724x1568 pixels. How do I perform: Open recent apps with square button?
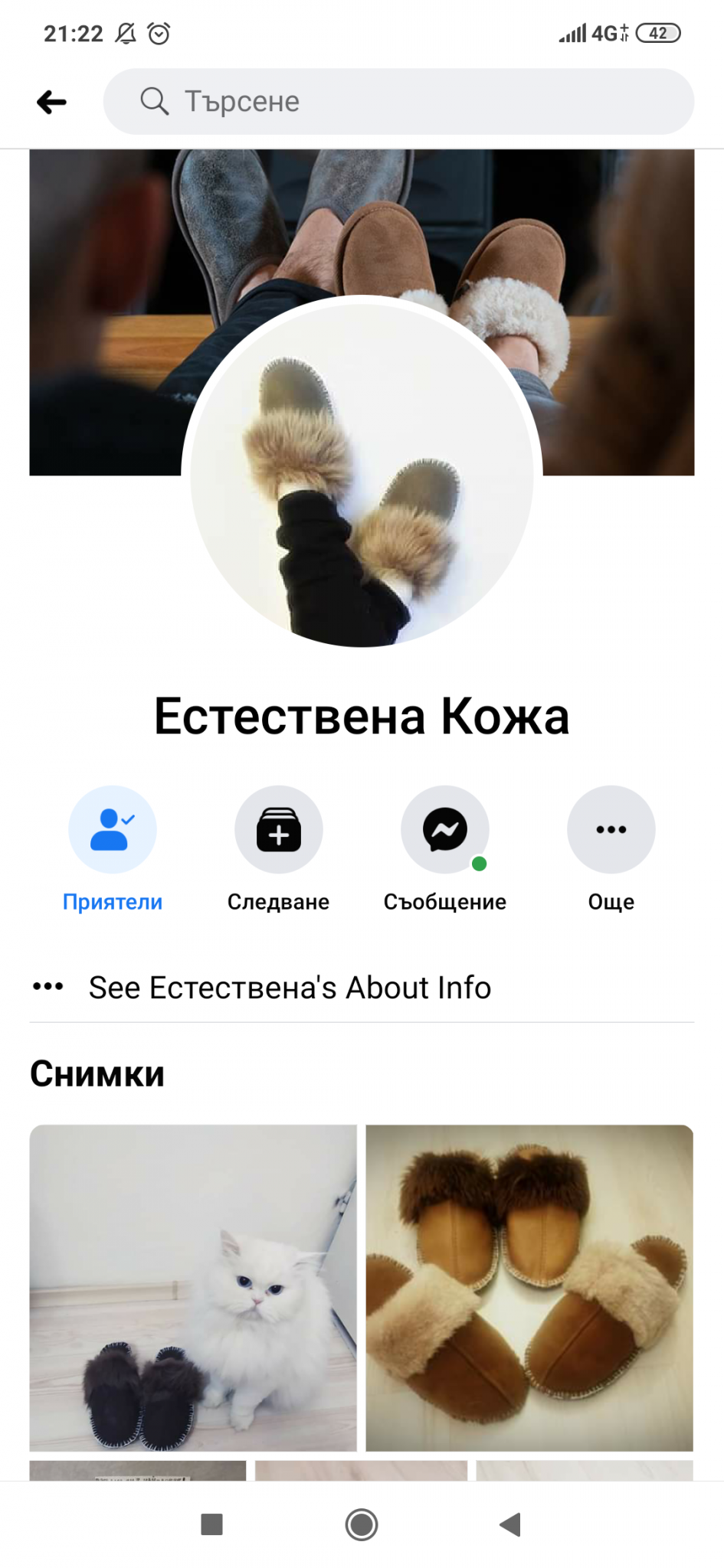[211, 1524]
